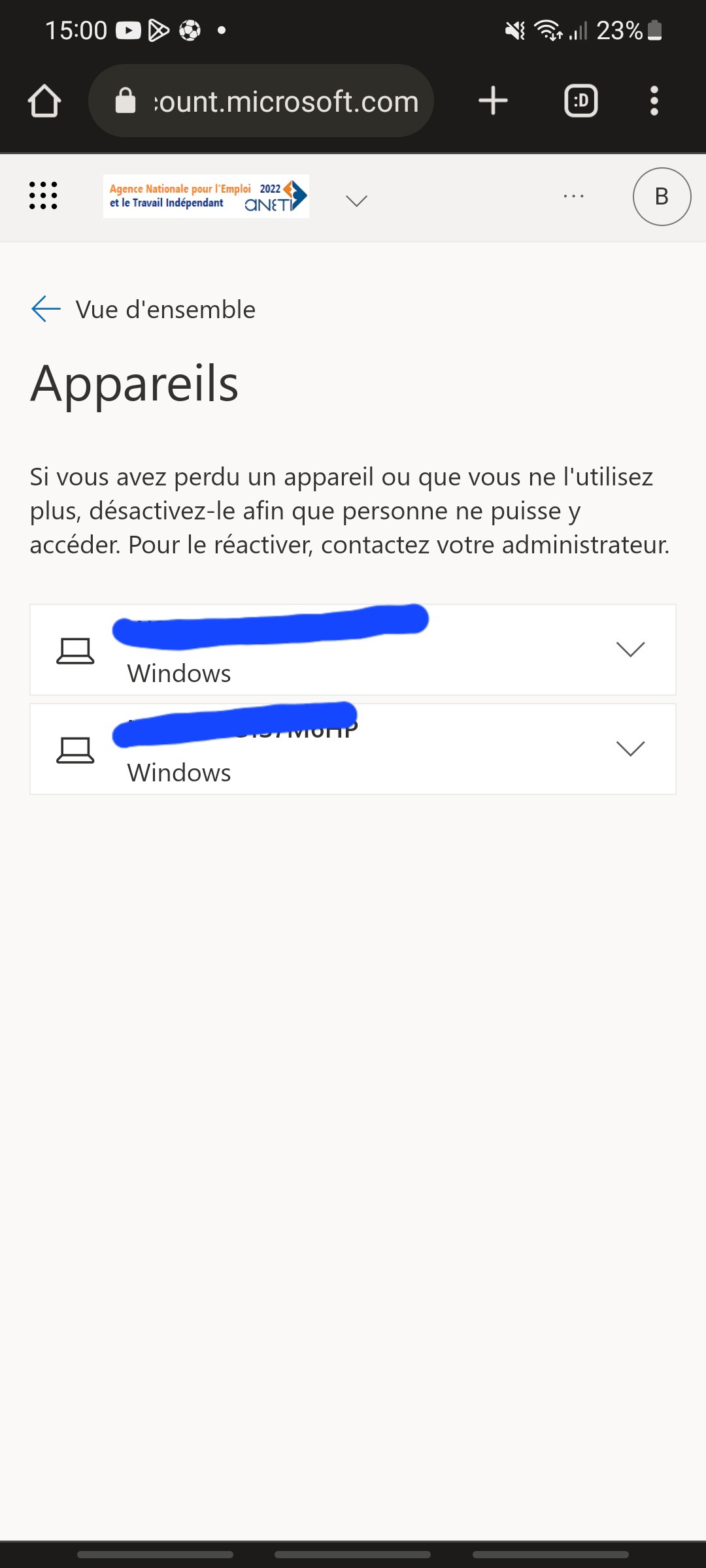Tap the Wi-Fi status icon in the status bar
Screen dimensions: 706x1568
point(546,30)
